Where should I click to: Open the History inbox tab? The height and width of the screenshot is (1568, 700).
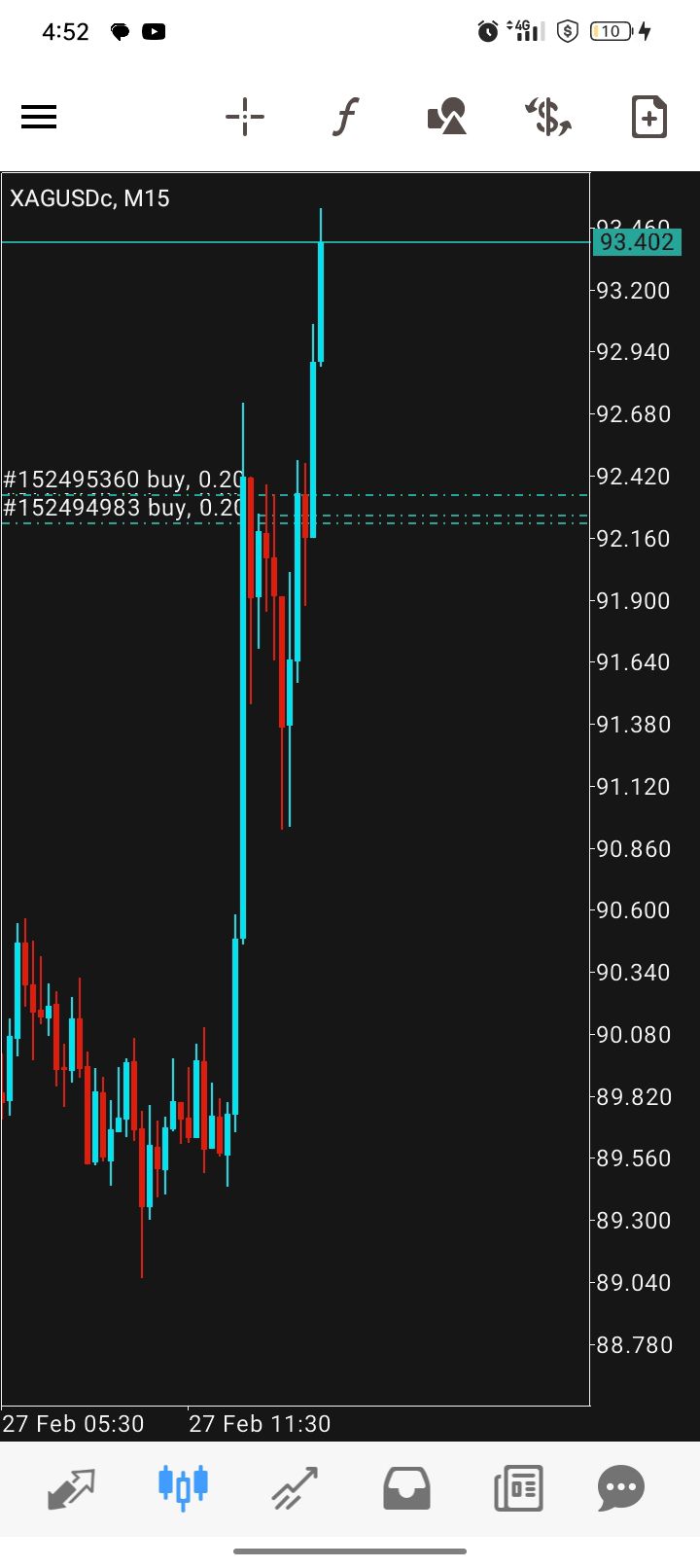click(406, 1487)
